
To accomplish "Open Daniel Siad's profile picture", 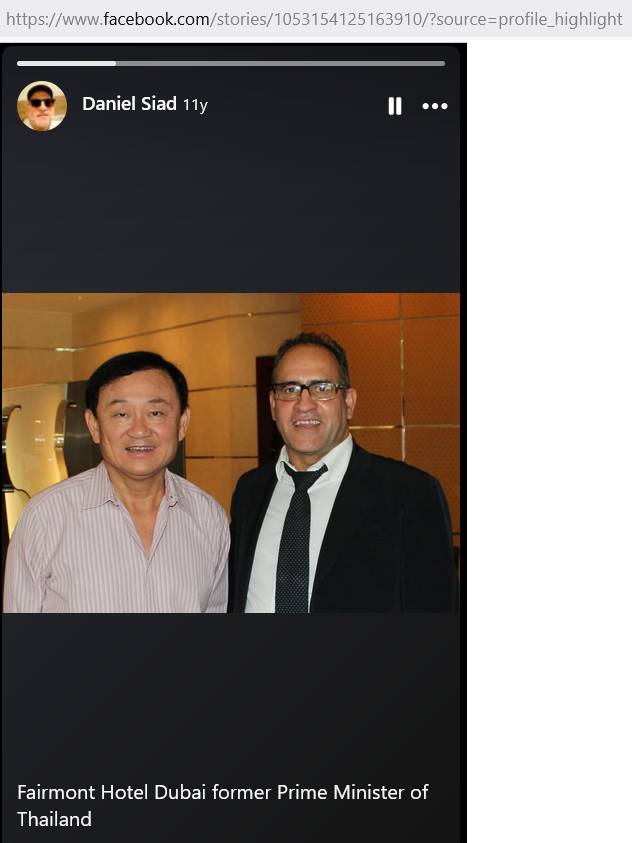I will [42, 105].
